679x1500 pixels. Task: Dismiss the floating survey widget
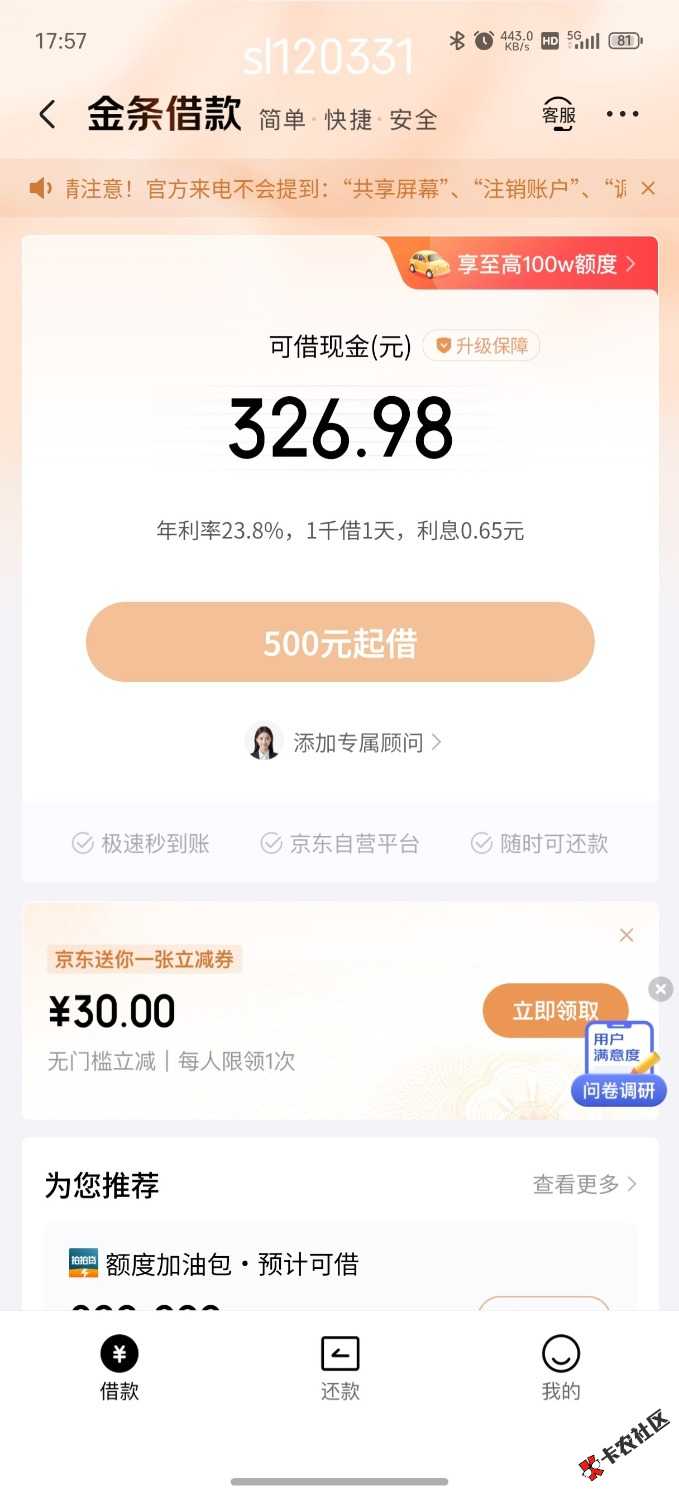click(661, 989)
